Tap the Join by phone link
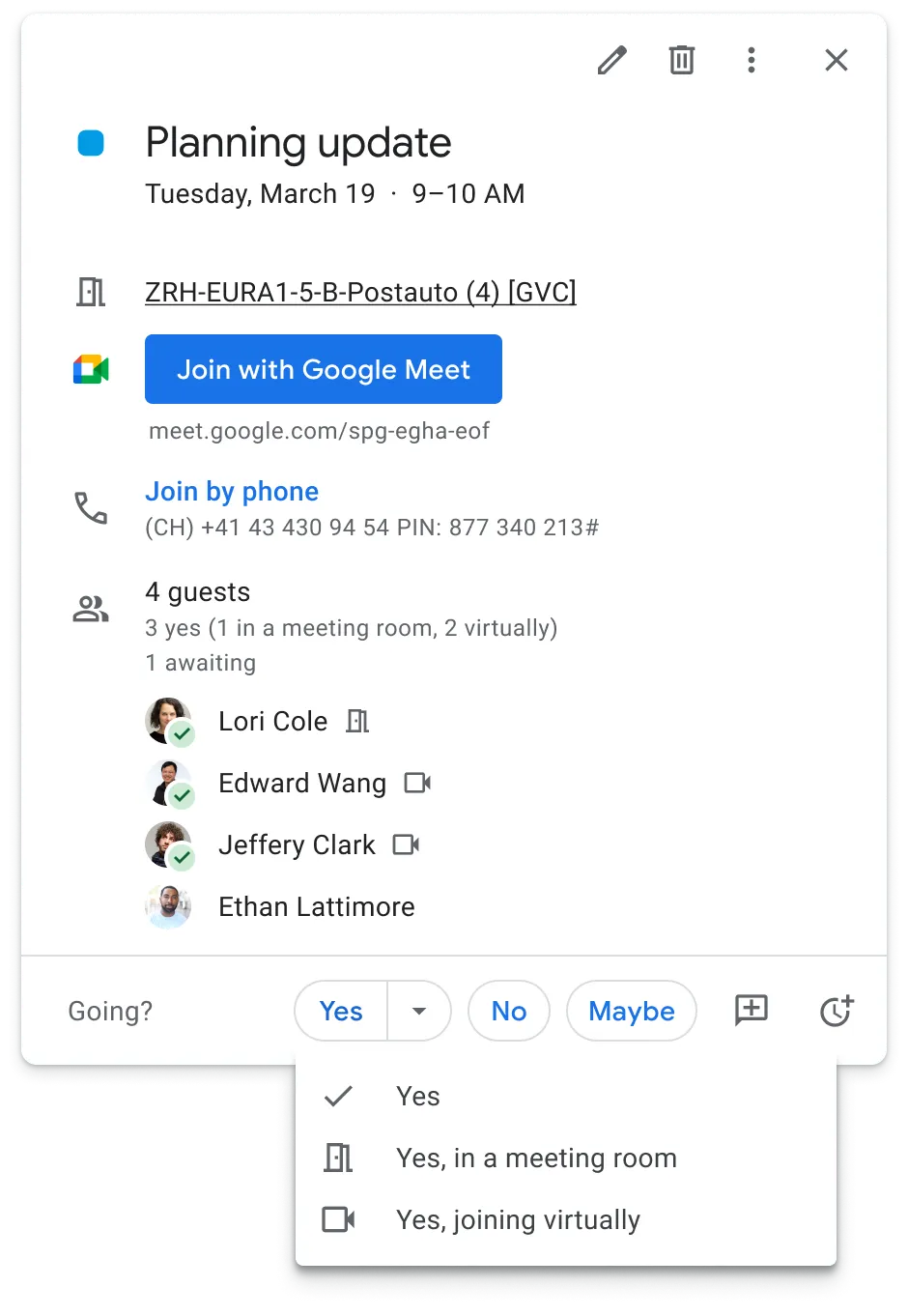Viewport: 908px width, 1316px height. click(232, 491)
